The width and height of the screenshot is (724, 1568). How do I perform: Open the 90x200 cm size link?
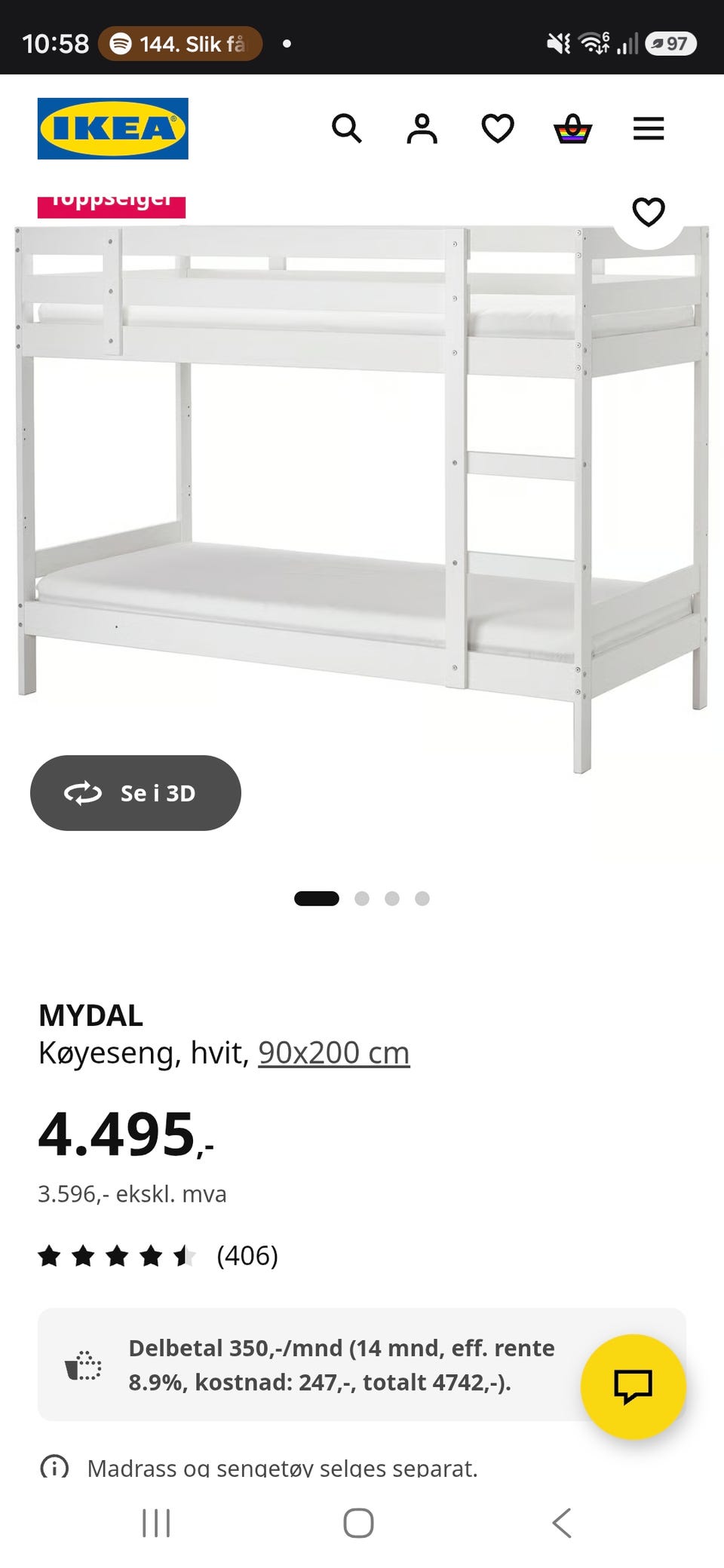pos(334,1052)
